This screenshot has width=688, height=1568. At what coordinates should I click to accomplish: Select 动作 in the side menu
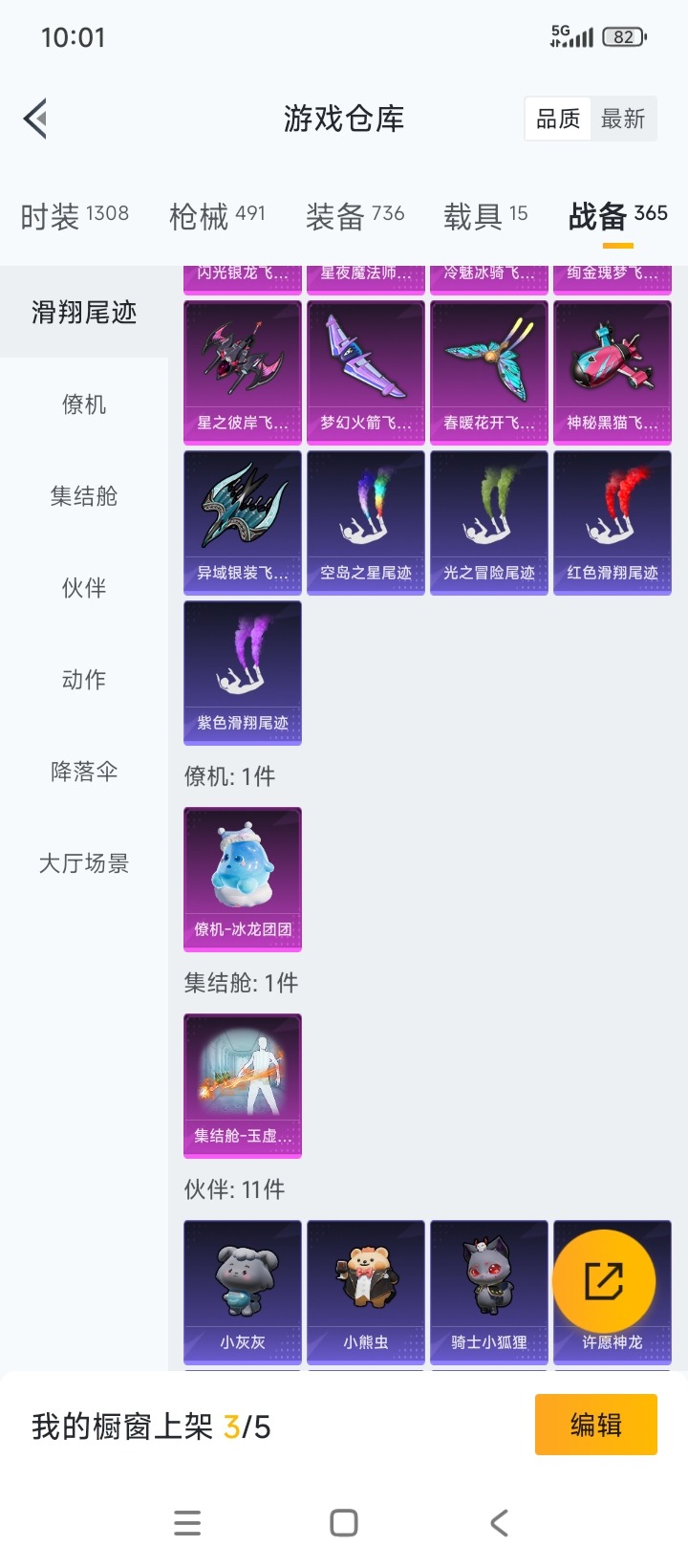pos(84,680)
